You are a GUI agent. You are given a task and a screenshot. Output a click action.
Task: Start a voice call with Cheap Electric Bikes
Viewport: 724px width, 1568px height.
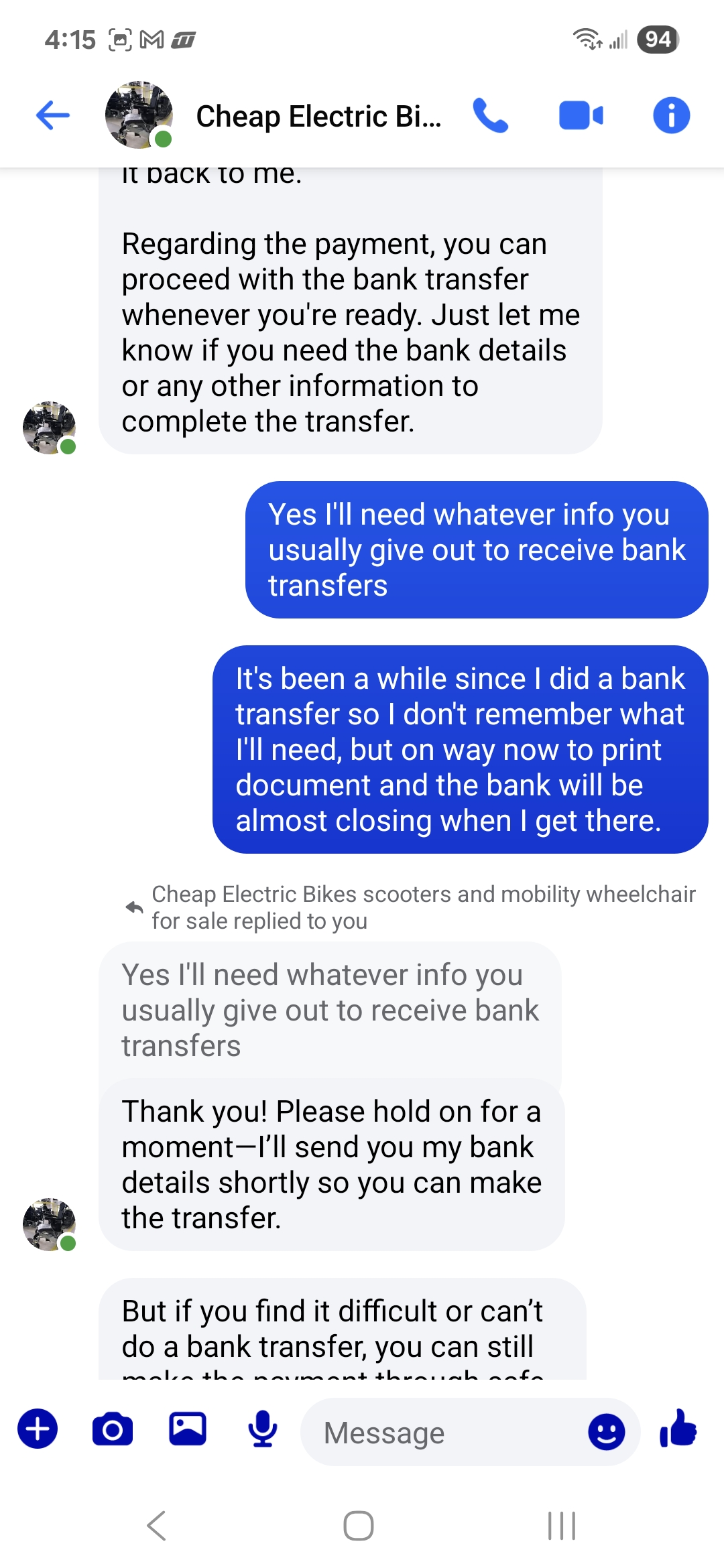point(490,115)
